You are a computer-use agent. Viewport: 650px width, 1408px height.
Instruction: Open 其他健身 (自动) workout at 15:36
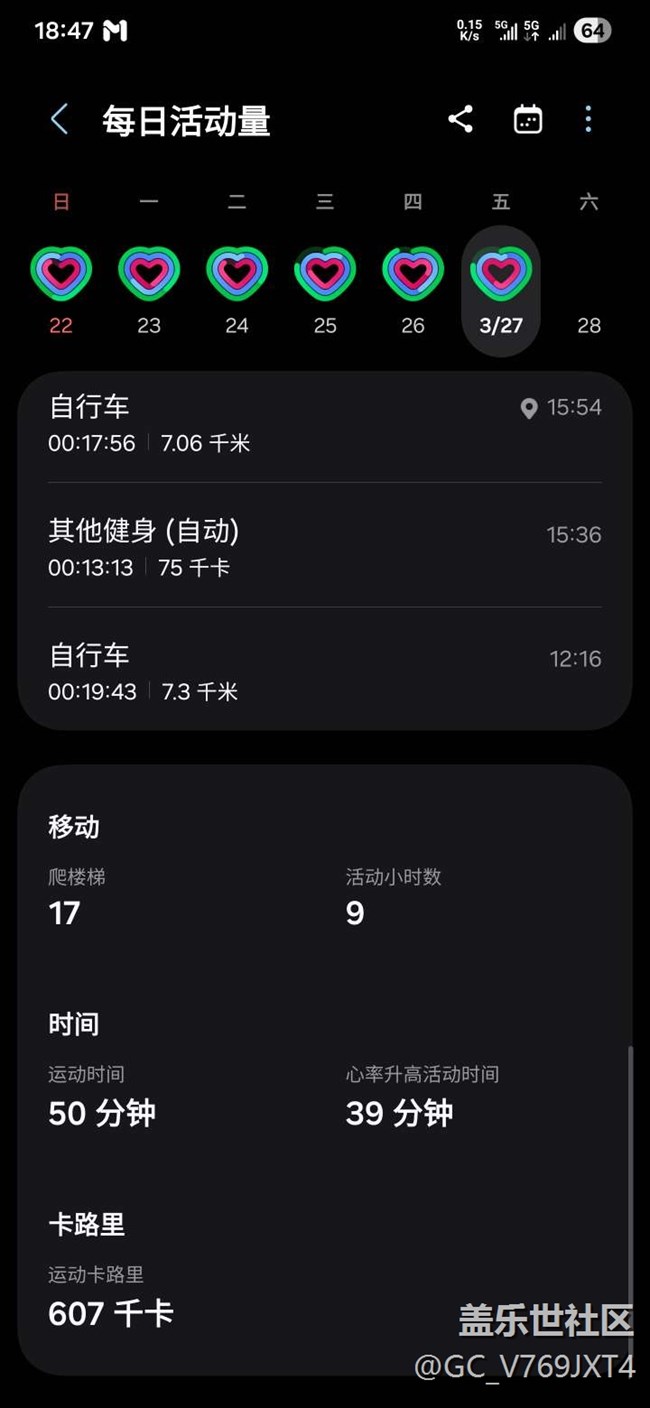pos(325,547)
